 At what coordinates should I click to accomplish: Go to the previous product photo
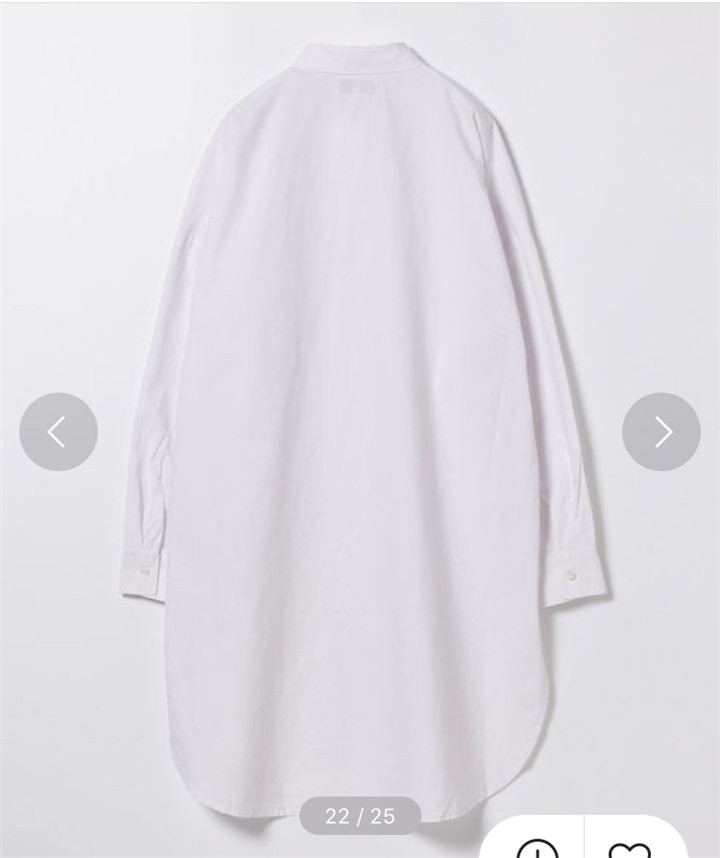[x=59, y=431]
